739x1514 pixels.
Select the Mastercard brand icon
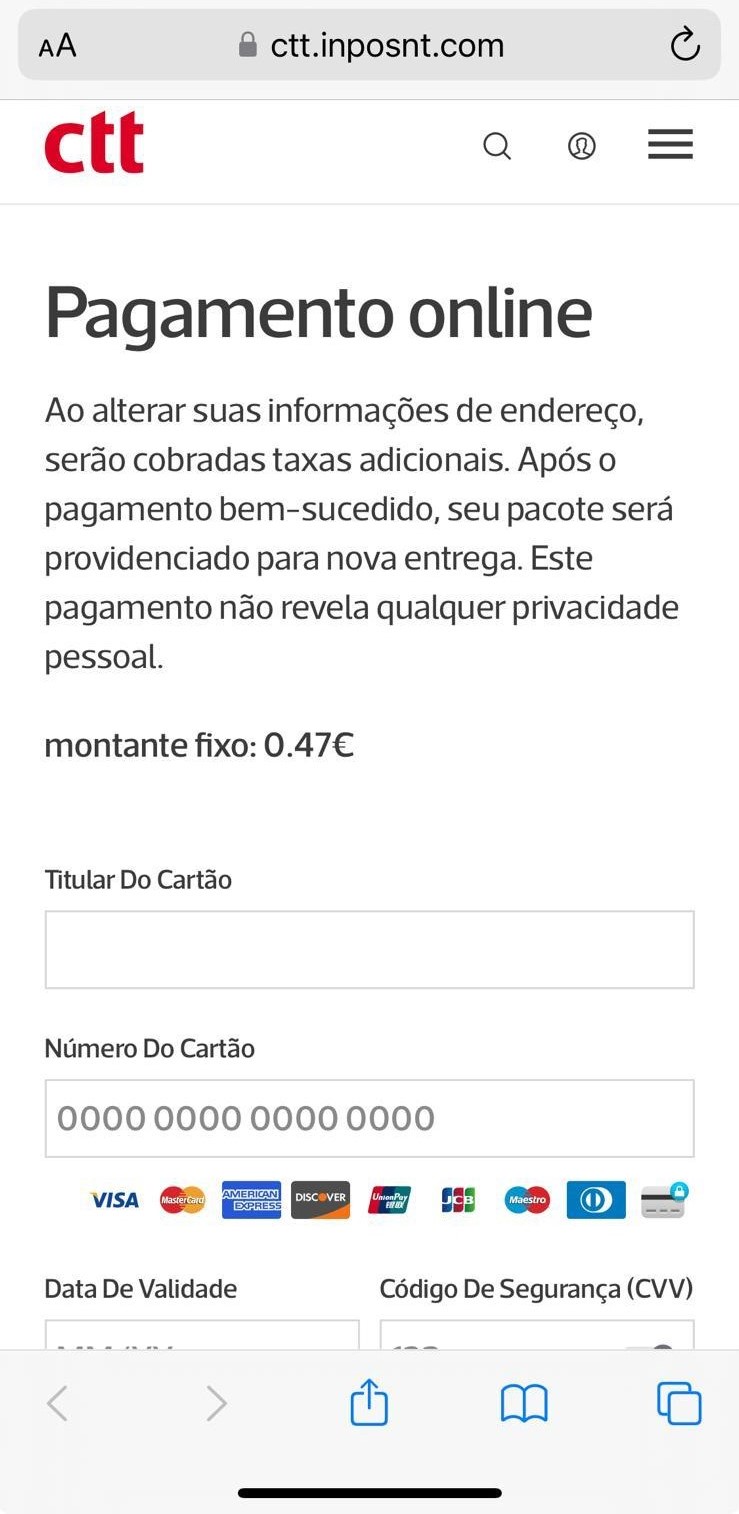pyautogui.click(x=181, y=1199)
